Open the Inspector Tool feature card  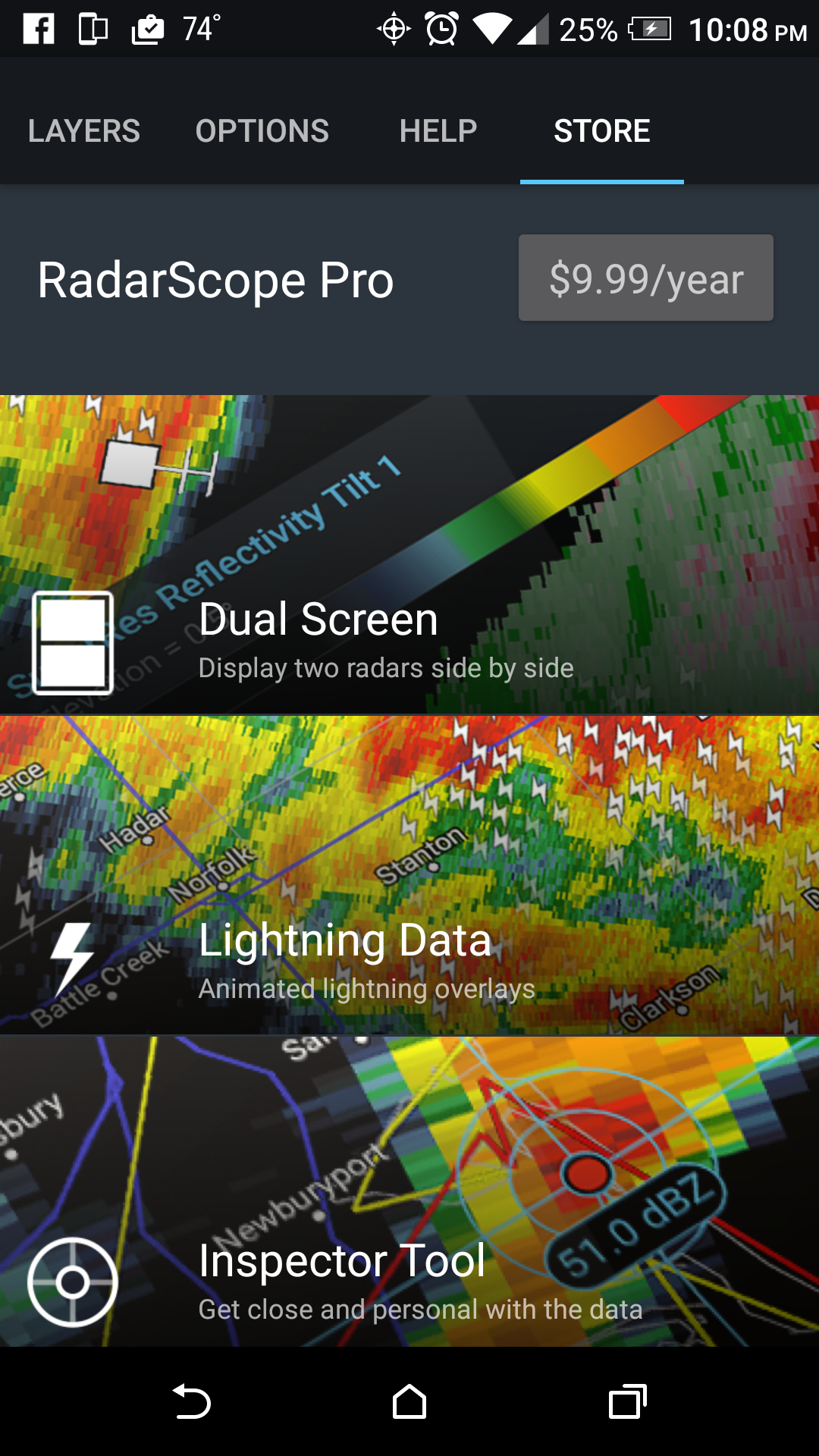[x=409, y=1192]
